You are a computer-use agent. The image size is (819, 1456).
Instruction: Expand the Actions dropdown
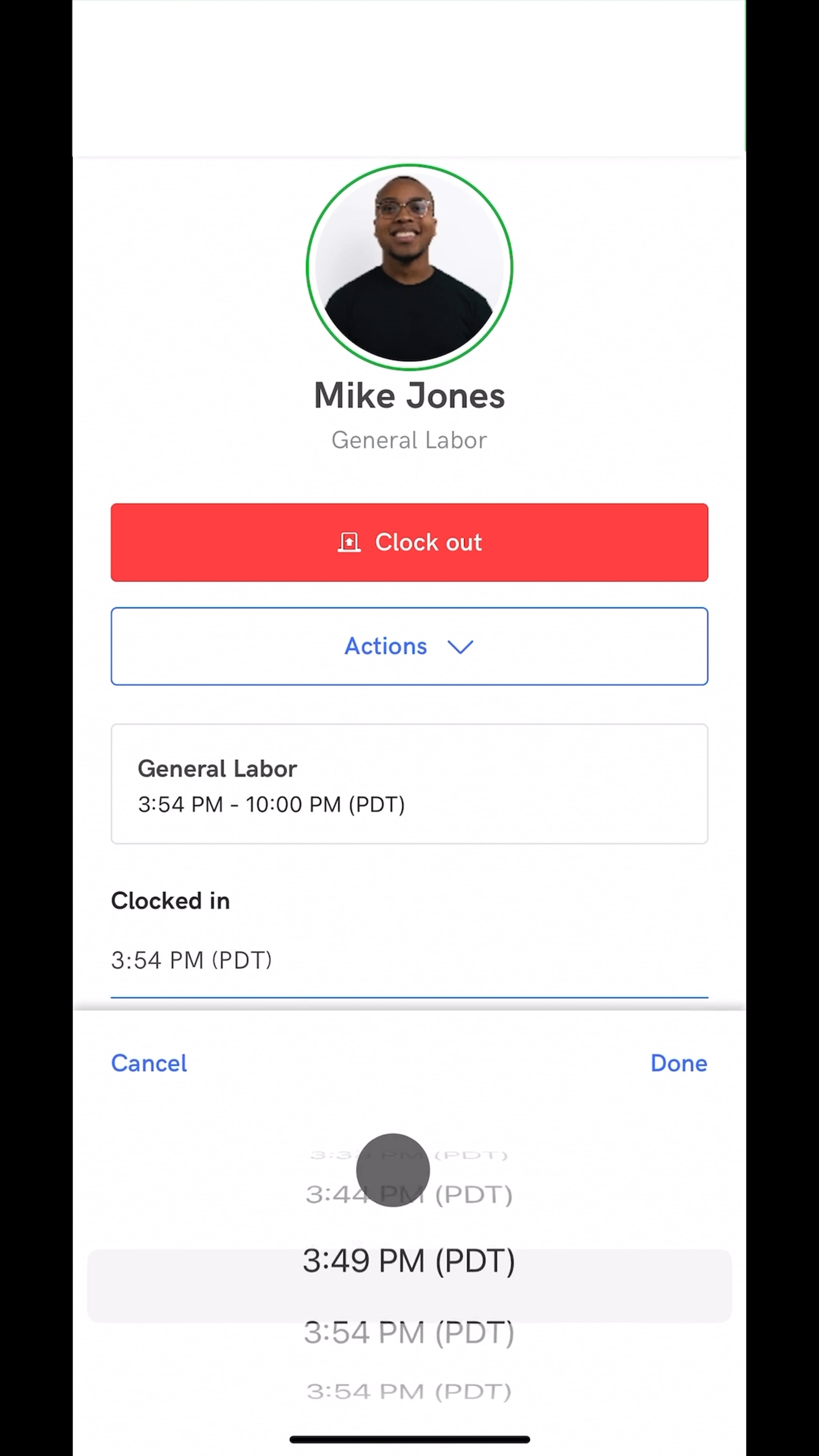click(409, 646)
